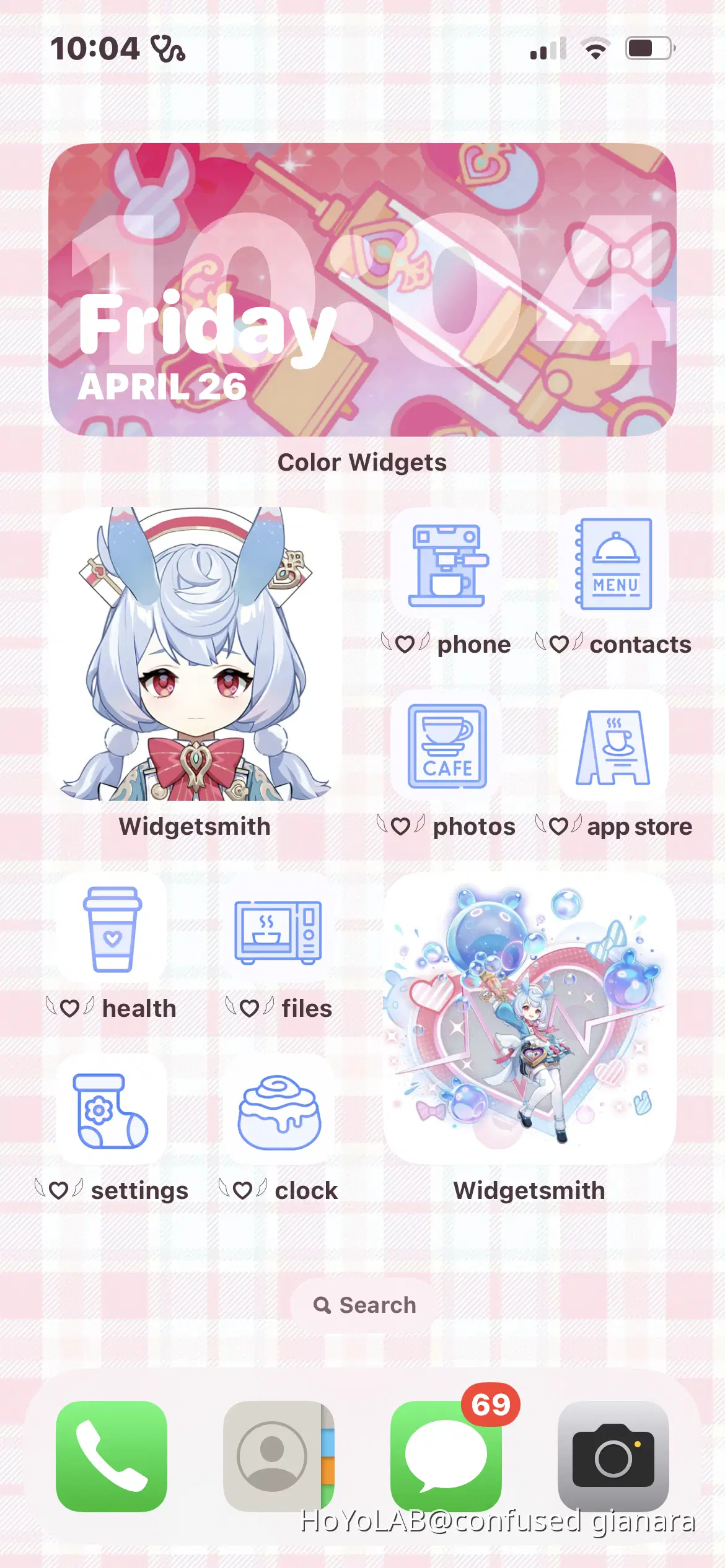Tap the Widgetsmith character portrait widget
This screenshot has width=725, height=1568.
point(195,656)
